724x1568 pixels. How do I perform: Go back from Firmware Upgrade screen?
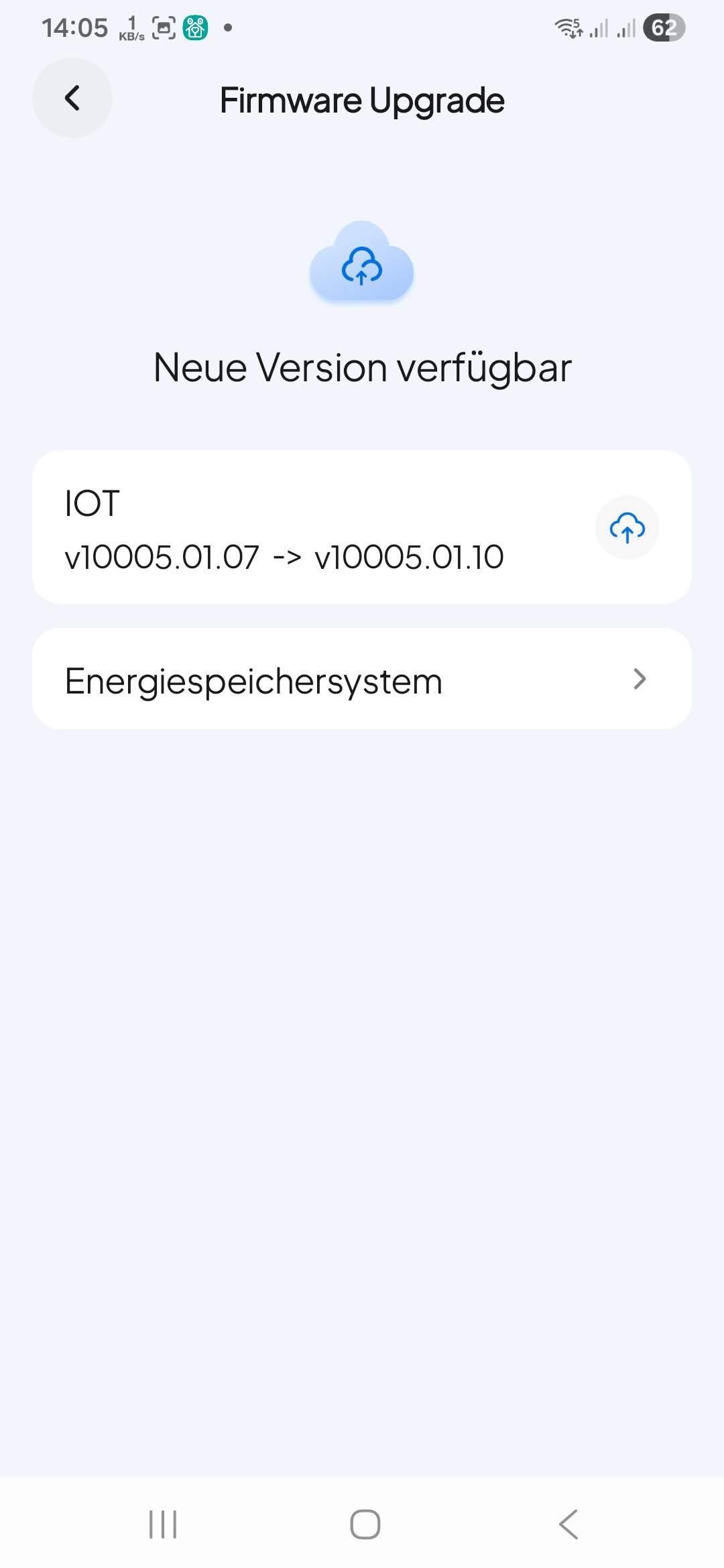coord(72,99)
